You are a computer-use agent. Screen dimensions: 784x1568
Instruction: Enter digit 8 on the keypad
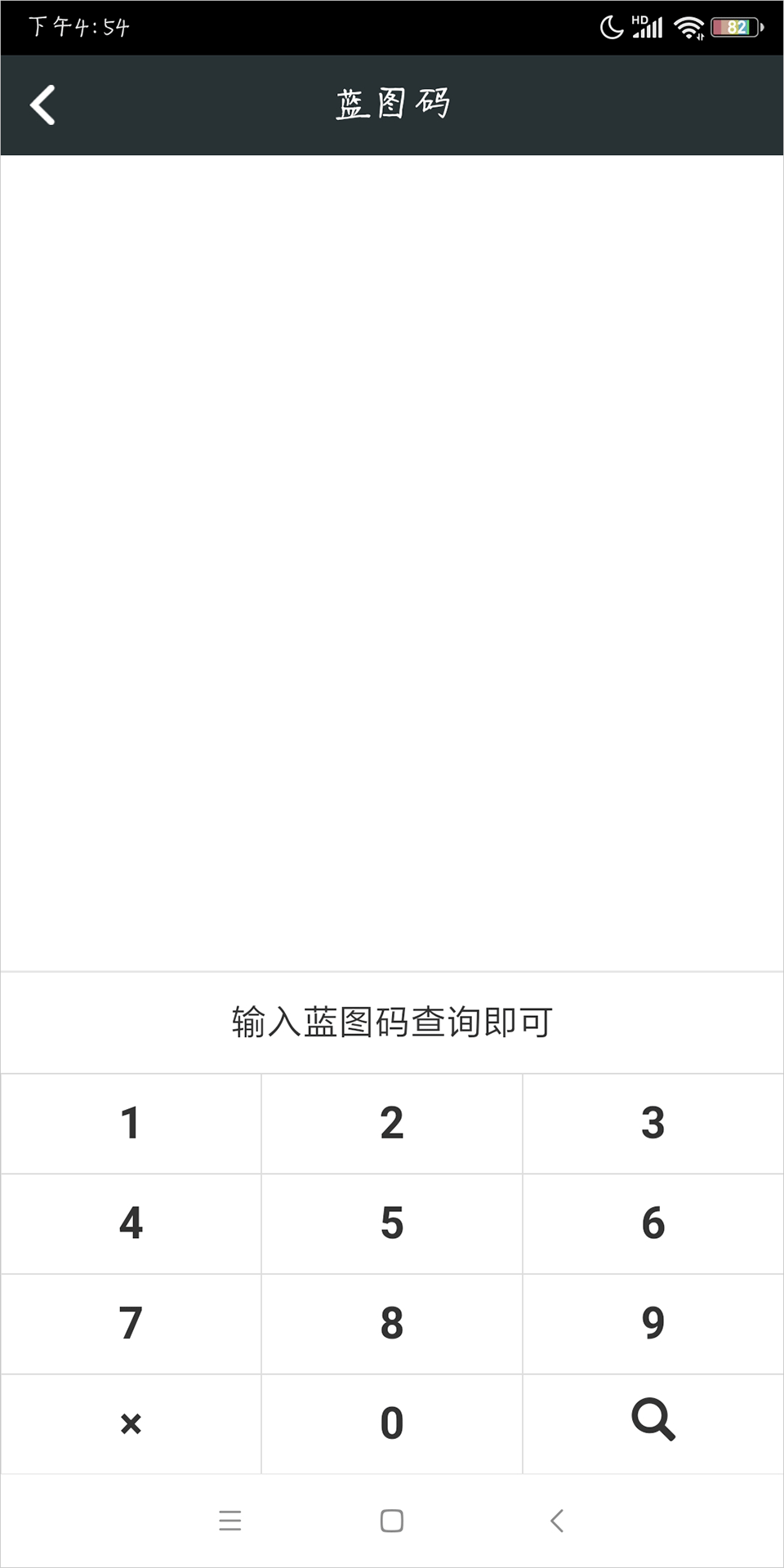[x=392, y=1324]
